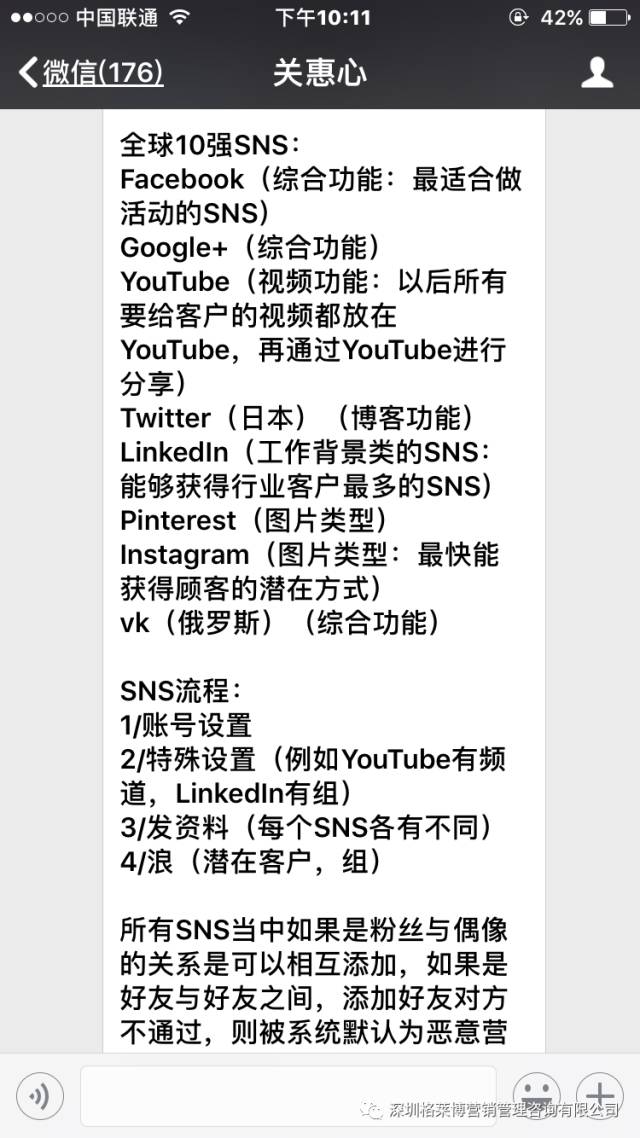Go back to the 微信 chat list

90,73
